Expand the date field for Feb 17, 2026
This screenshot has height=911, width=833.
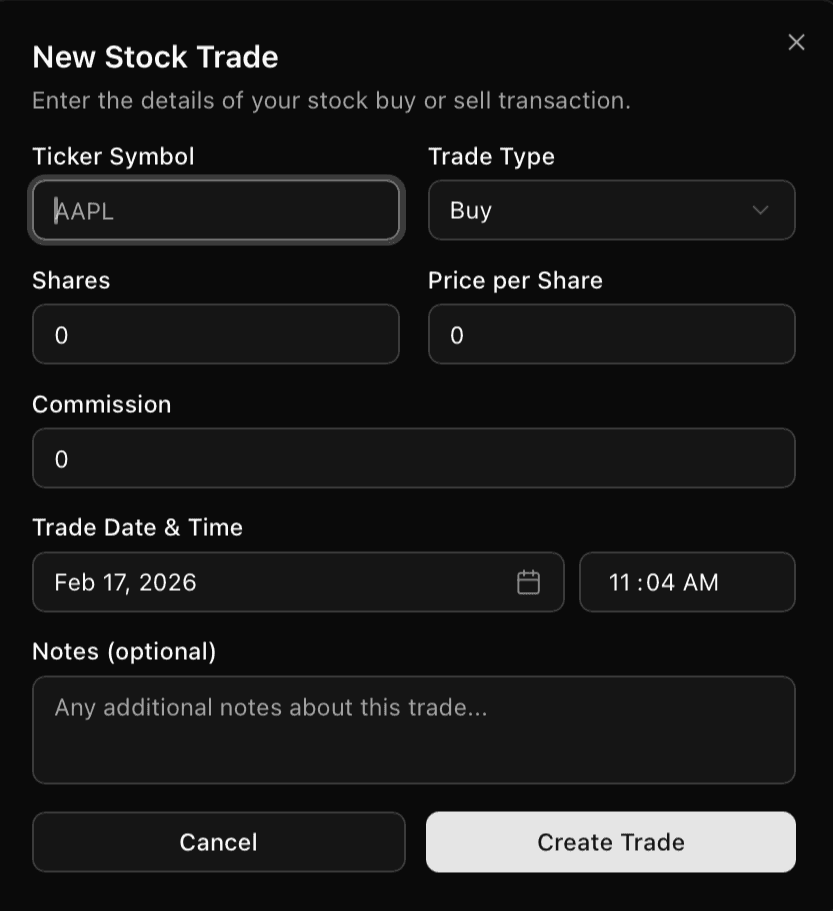(297, 582)
